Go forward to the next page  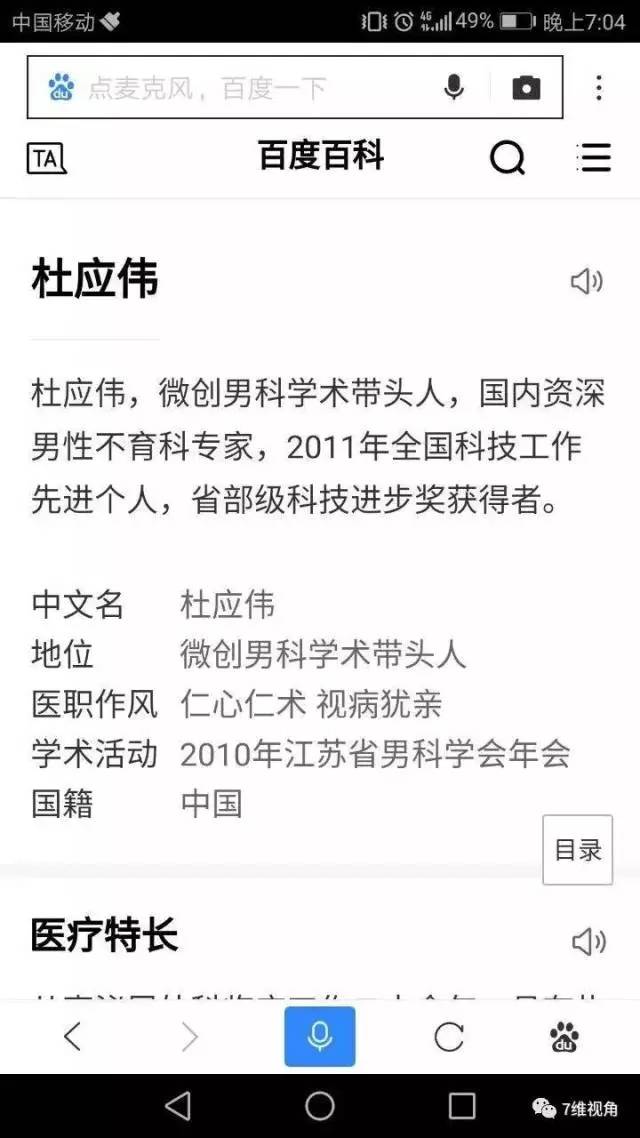(190, 1037)
